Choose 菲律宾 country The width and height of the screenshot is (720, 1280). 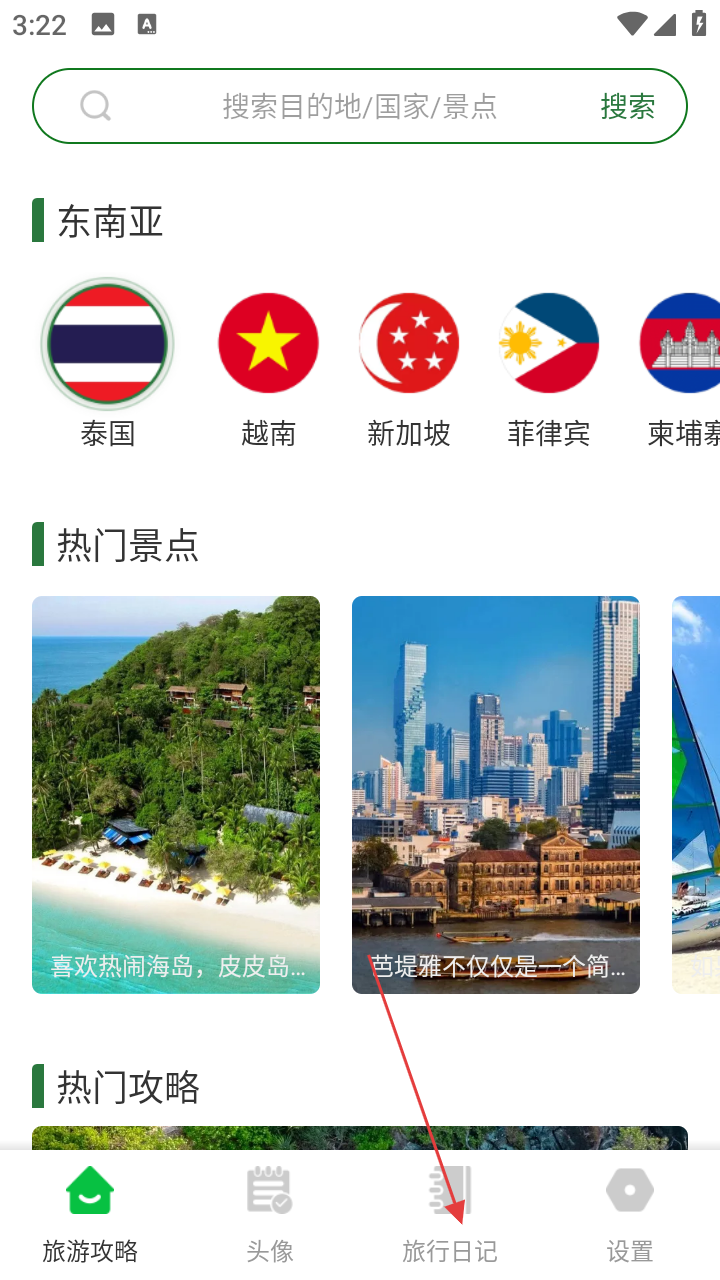pos(549,345)
